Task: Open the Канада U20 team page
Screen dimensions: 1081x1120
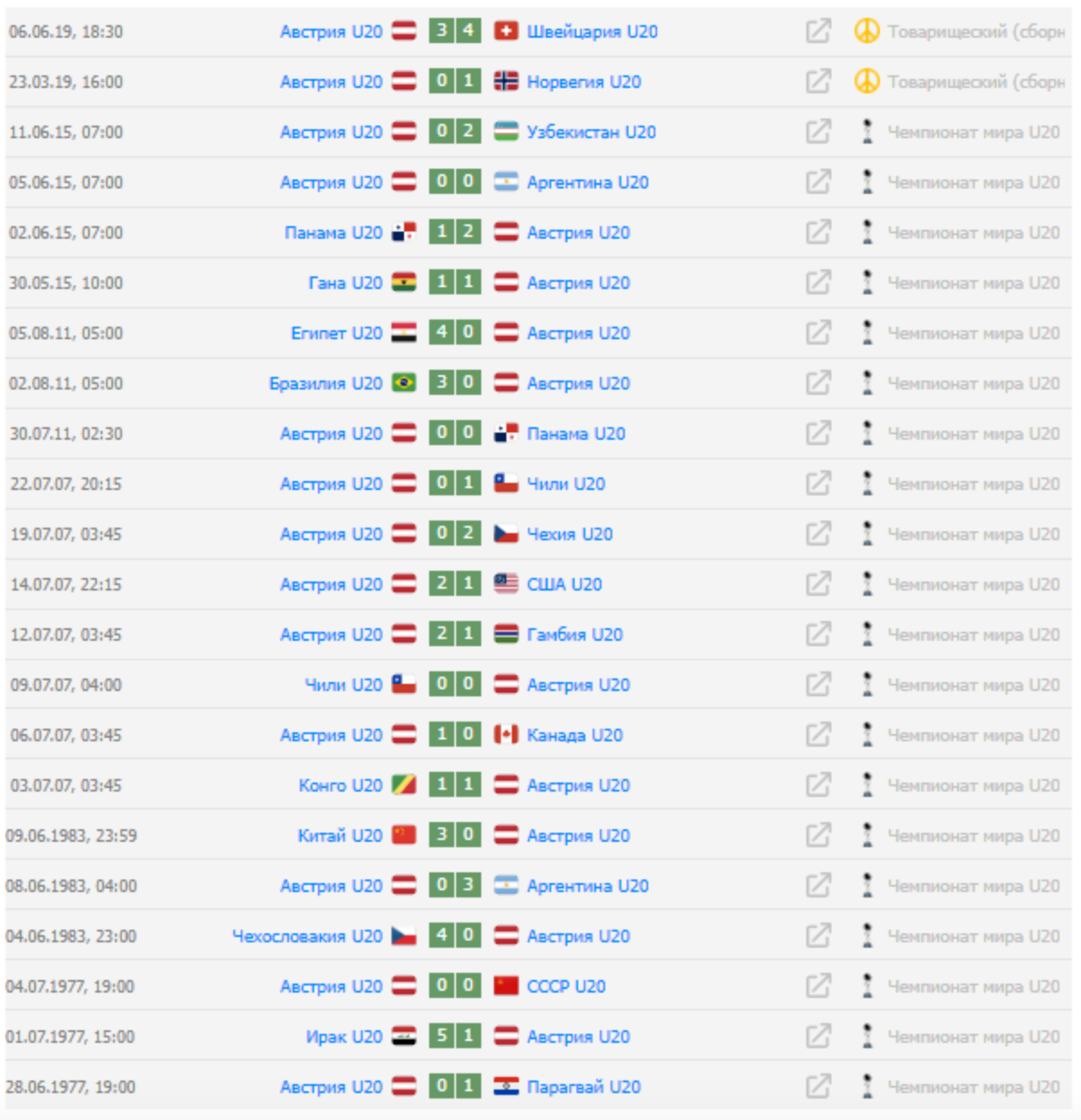Action: (x=574, y=735)
